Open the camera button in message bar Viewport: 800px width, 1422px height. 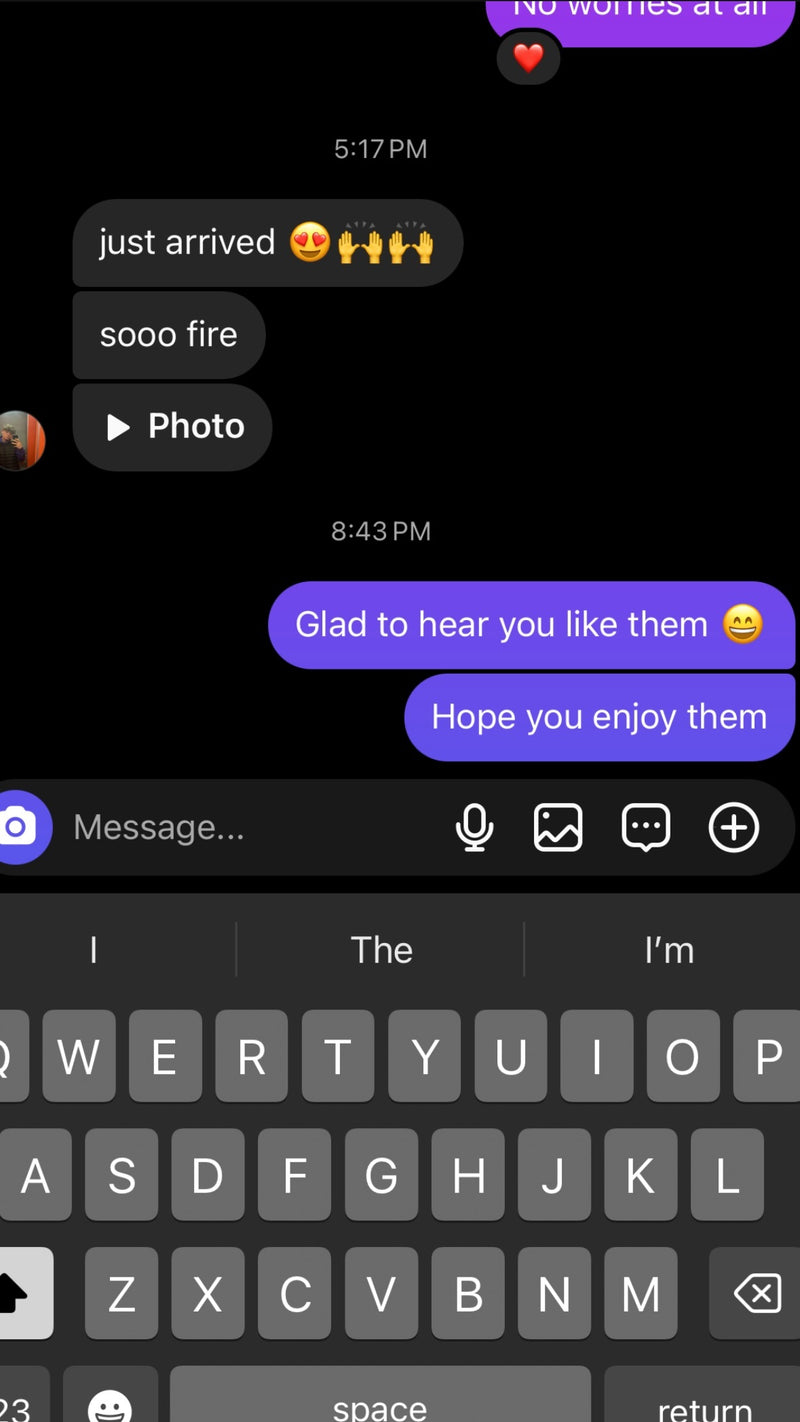tap(18, 827)
